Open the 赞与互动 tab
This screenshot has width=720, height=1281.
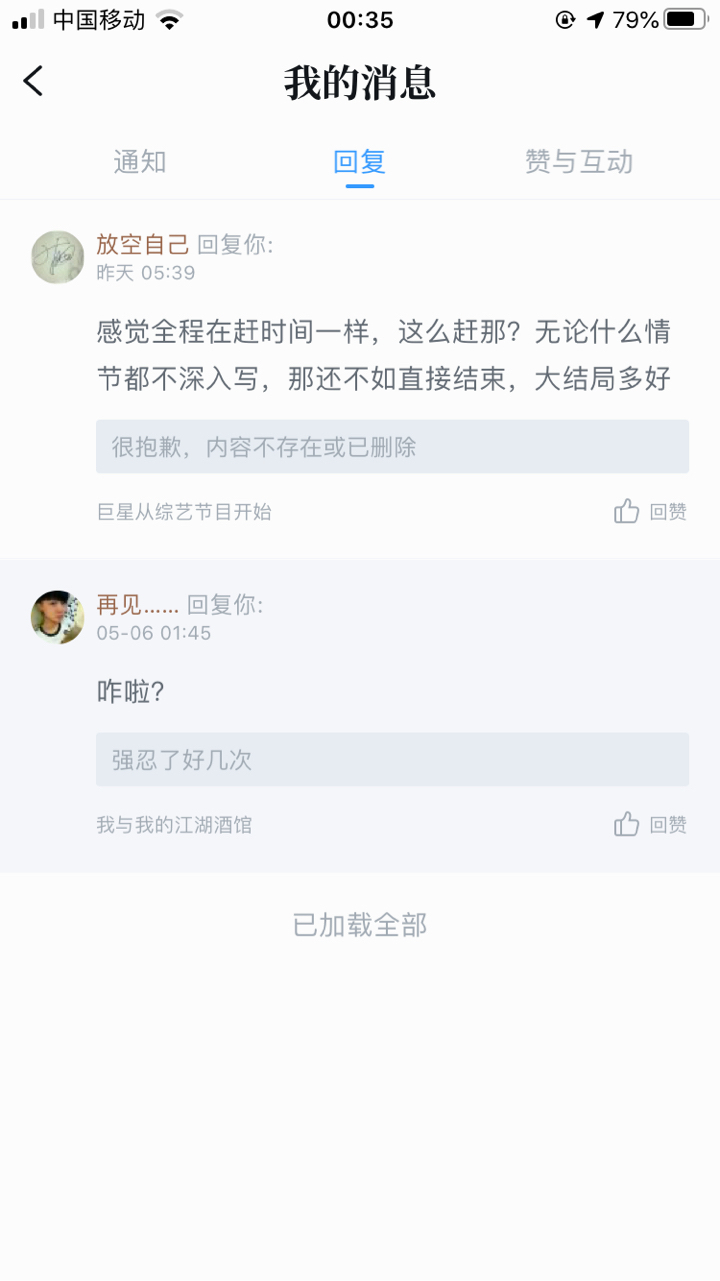(x=579, y=161)
